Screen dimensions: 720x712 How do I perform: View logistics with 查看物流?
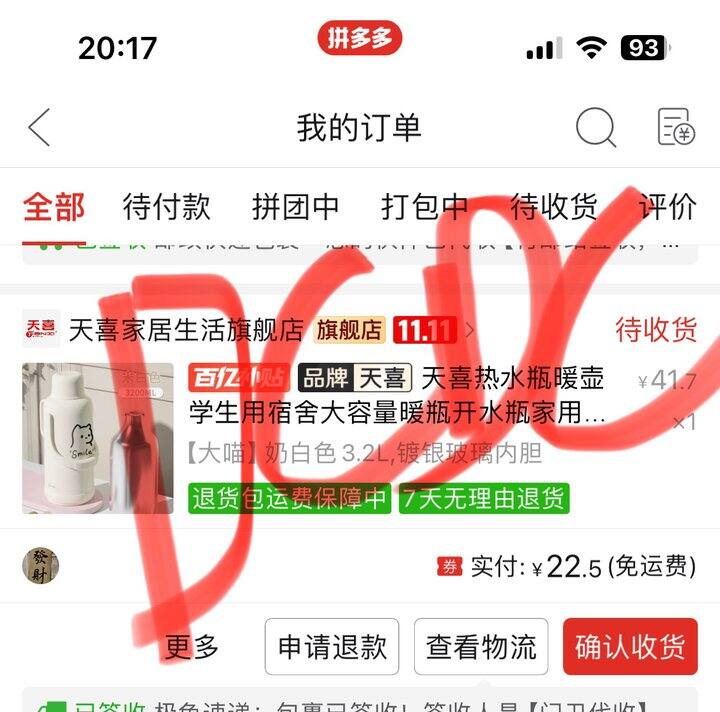point(481,647)
